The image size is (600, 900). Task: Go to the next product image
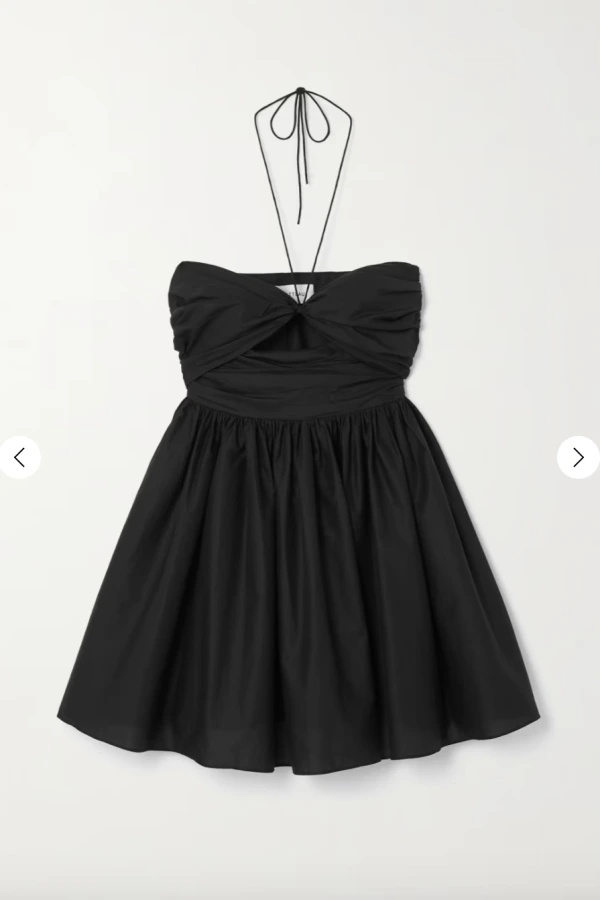(578, 458)
